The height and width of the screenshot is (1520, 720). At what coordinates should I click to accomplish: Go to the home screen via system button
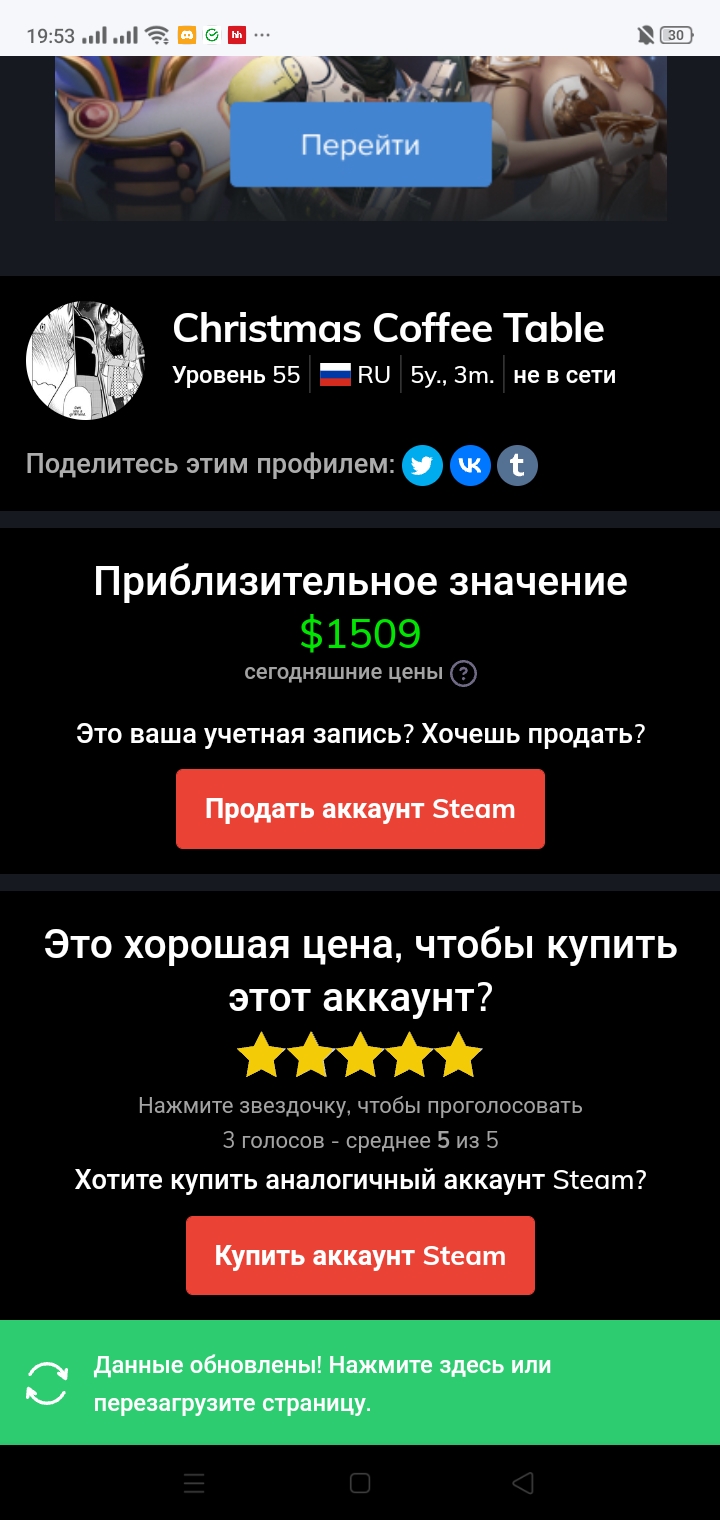tap(360, 1483)
